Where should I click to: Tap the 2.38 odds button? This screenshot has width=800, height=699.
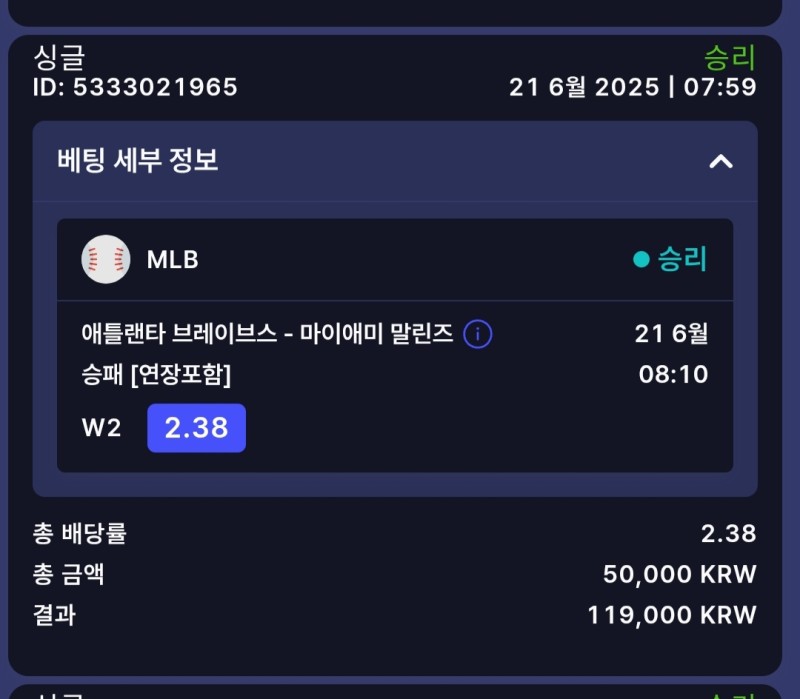click(196, 428)
